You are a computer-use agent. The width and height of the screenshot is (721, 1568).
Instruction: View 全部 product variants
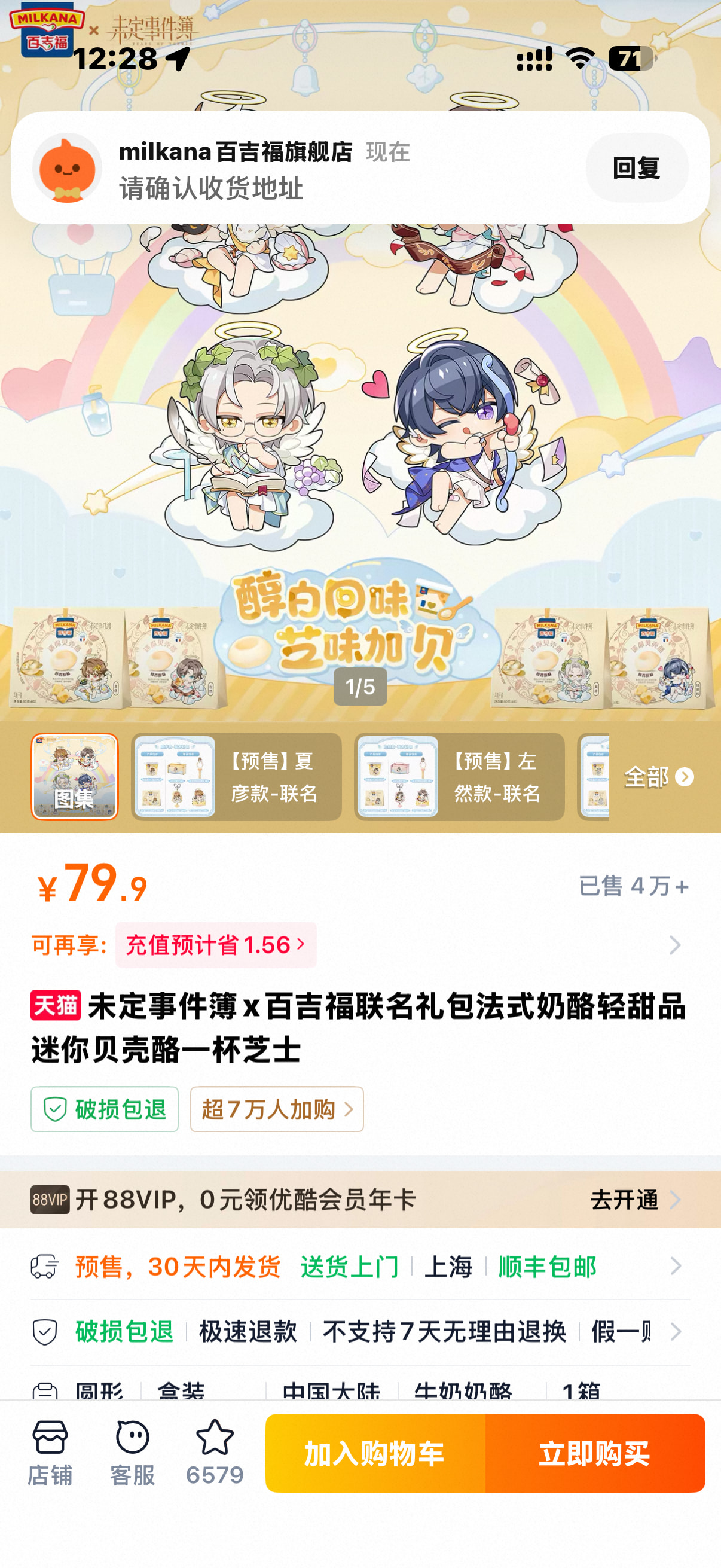(x=658, y=777)
